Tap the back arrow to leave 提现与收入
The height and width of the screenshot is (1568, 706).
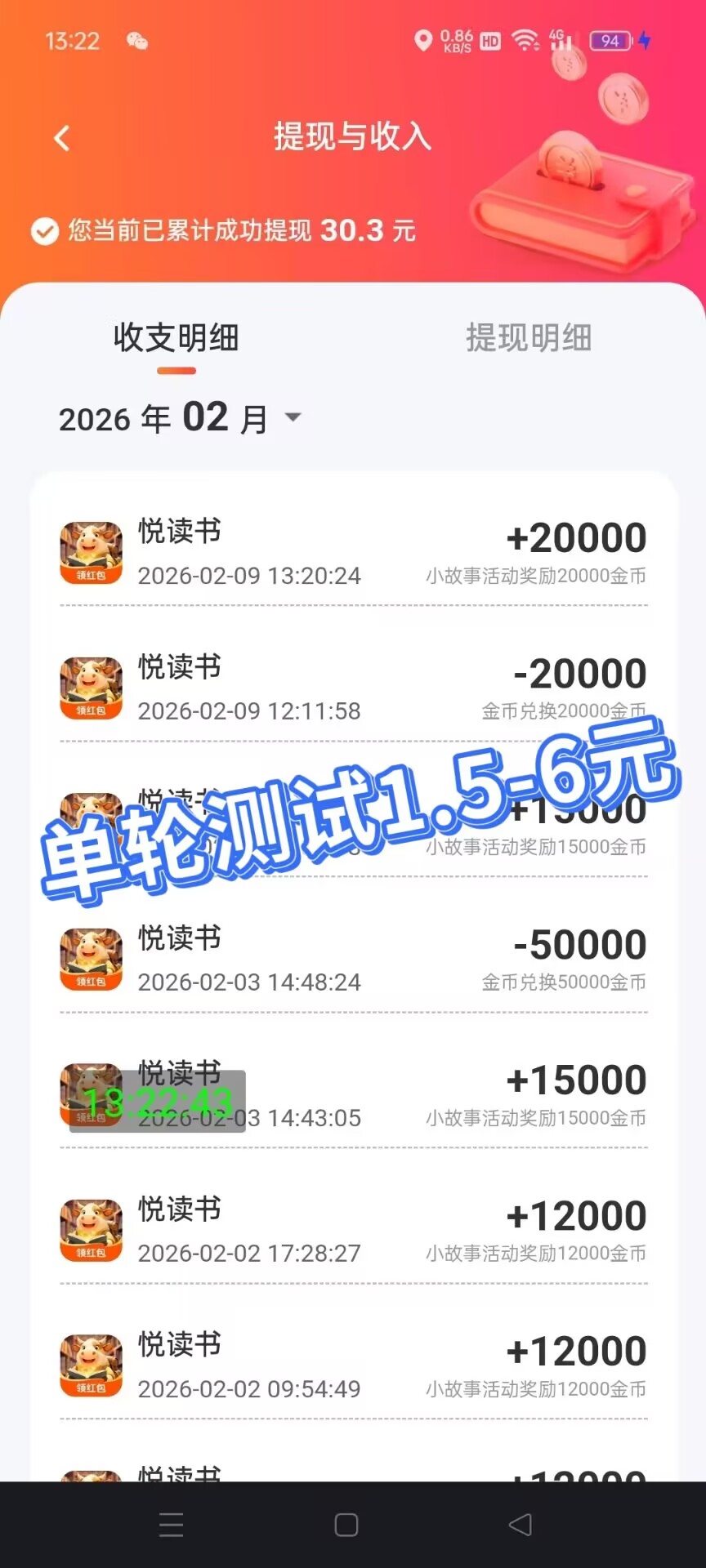[x=61, y=138]
